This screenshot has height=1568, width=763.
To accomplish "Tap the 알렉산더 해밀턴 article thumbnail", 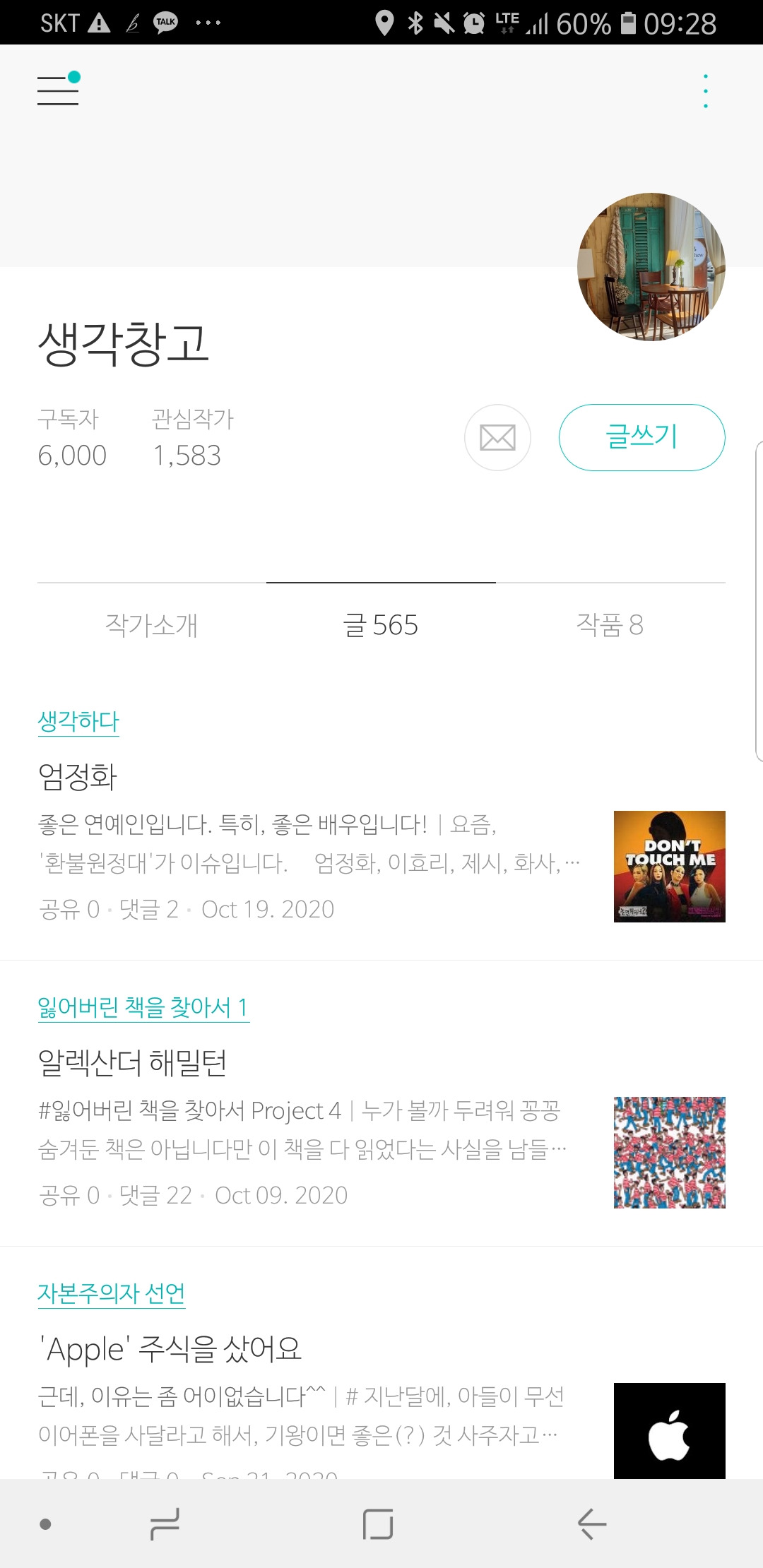I will [x=669, y=1152].
